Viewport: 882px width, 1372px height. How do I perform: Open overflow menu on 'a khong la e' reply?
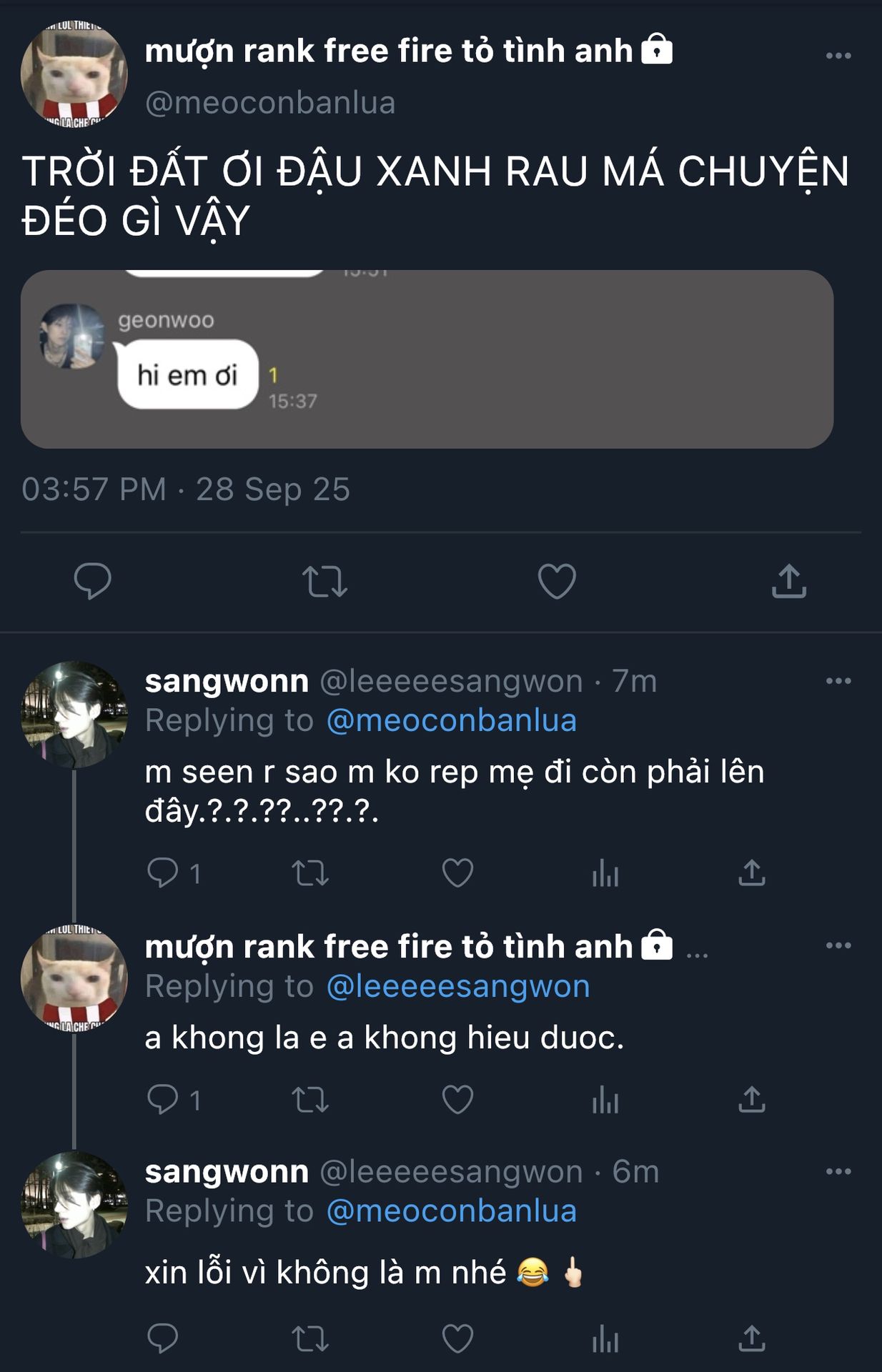tap(838, 945)
